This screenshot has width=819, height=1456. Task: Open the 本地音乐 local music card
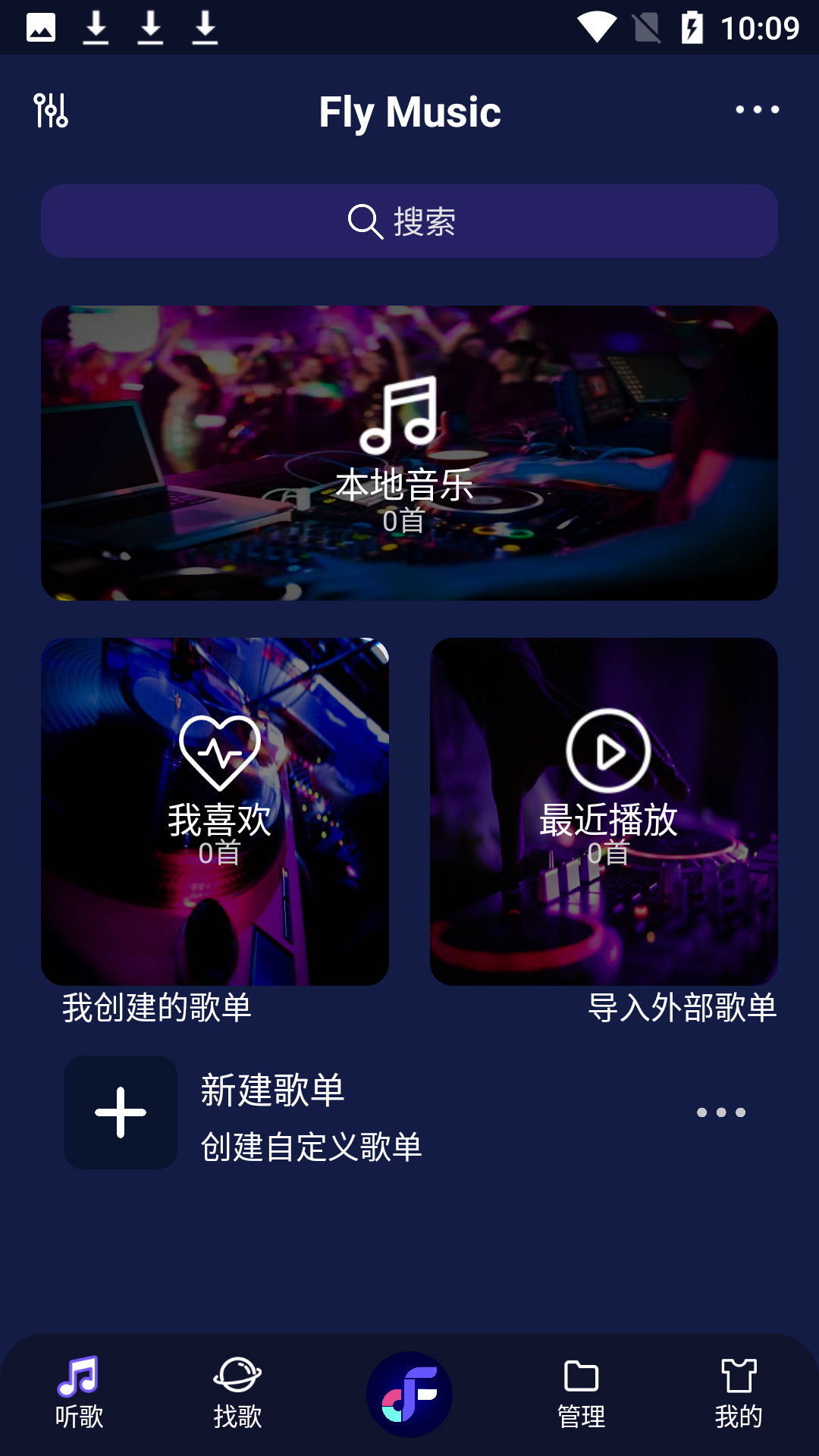point(409,453)
